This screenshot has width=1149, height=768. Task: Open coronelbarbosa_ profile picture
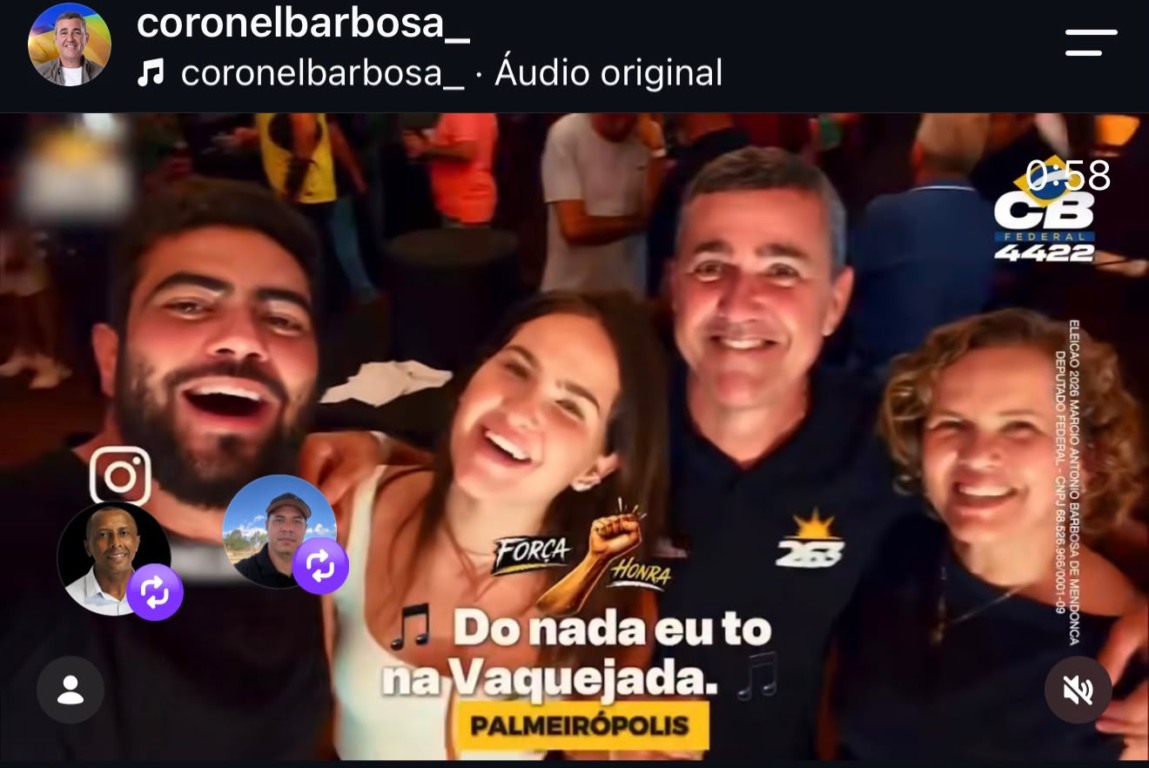[70, 45]
